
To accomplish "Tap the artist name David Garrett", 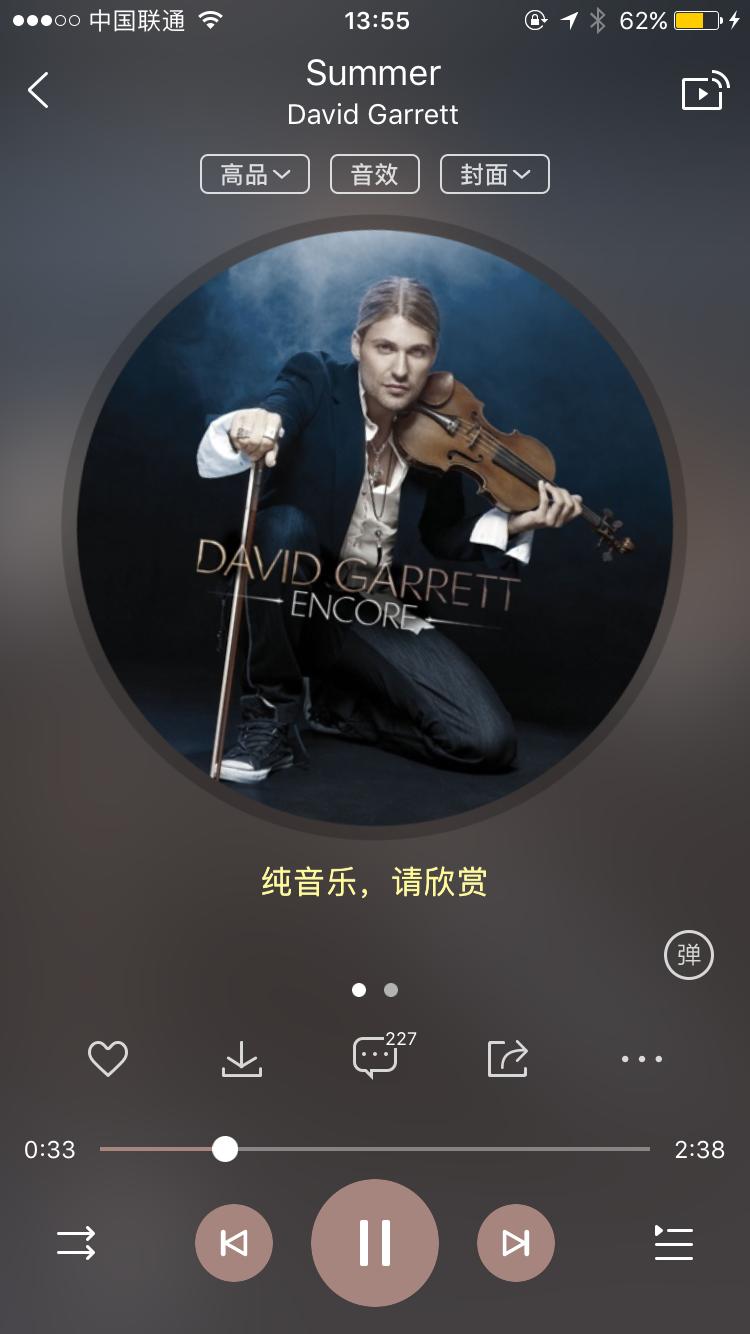I will (x=373, y=114).
